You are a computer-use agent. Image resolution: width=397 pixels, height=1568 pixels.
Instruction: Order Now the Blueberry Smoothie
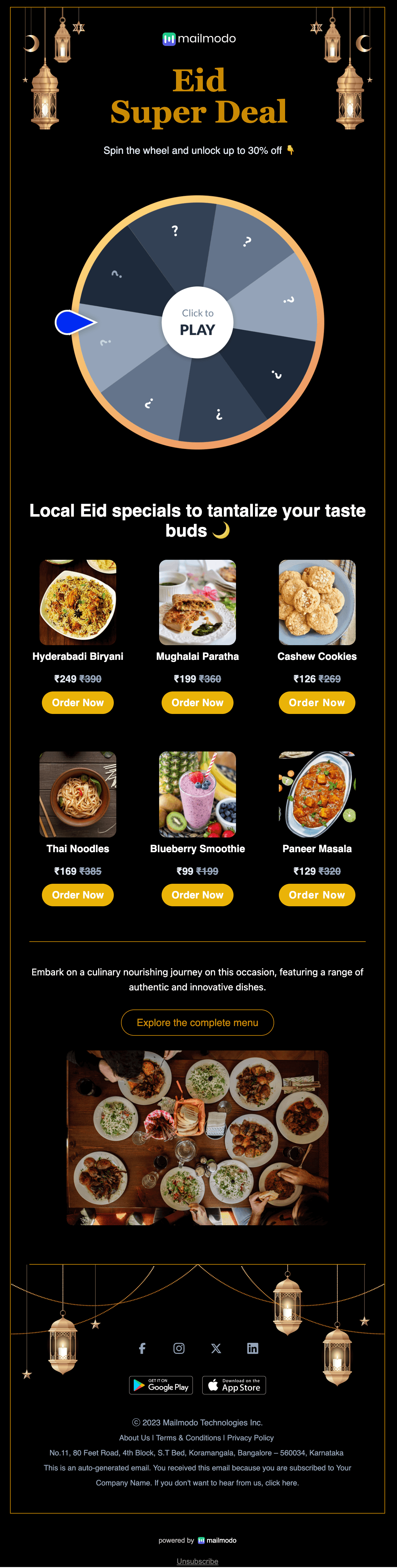[x=197, y=895]
